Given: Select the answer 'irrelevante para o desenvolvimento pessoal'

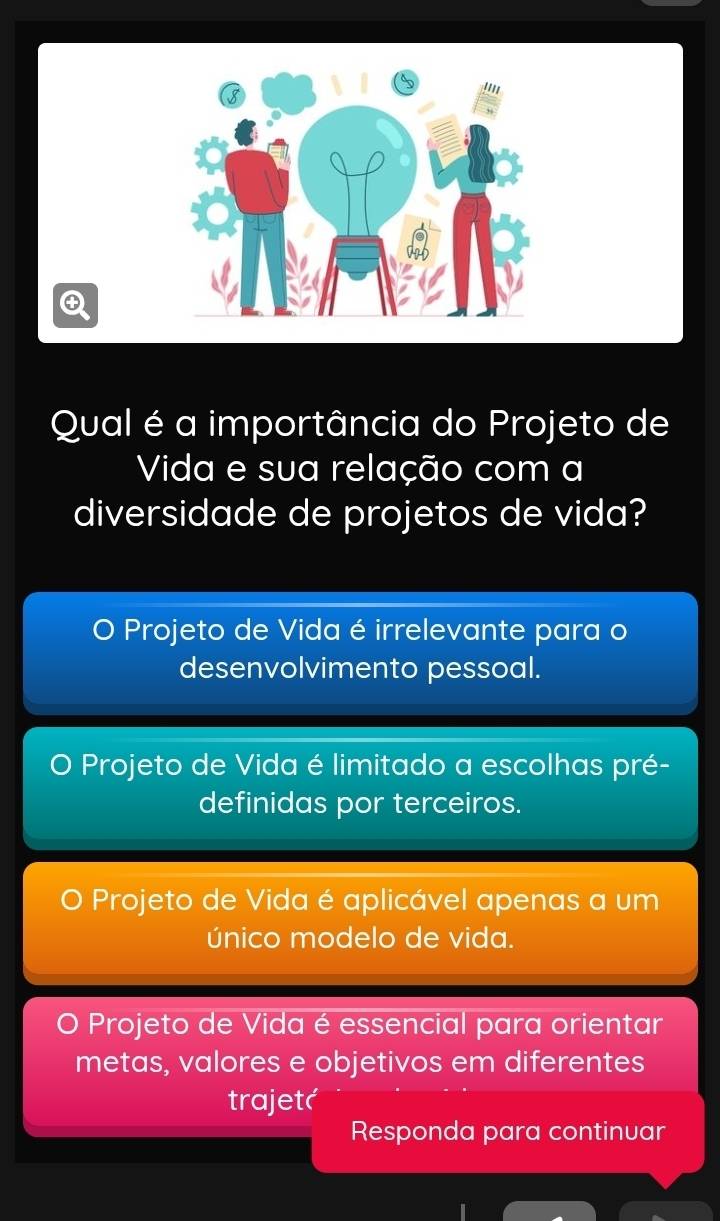Looking at the screenshot, I should click(360, 650).
